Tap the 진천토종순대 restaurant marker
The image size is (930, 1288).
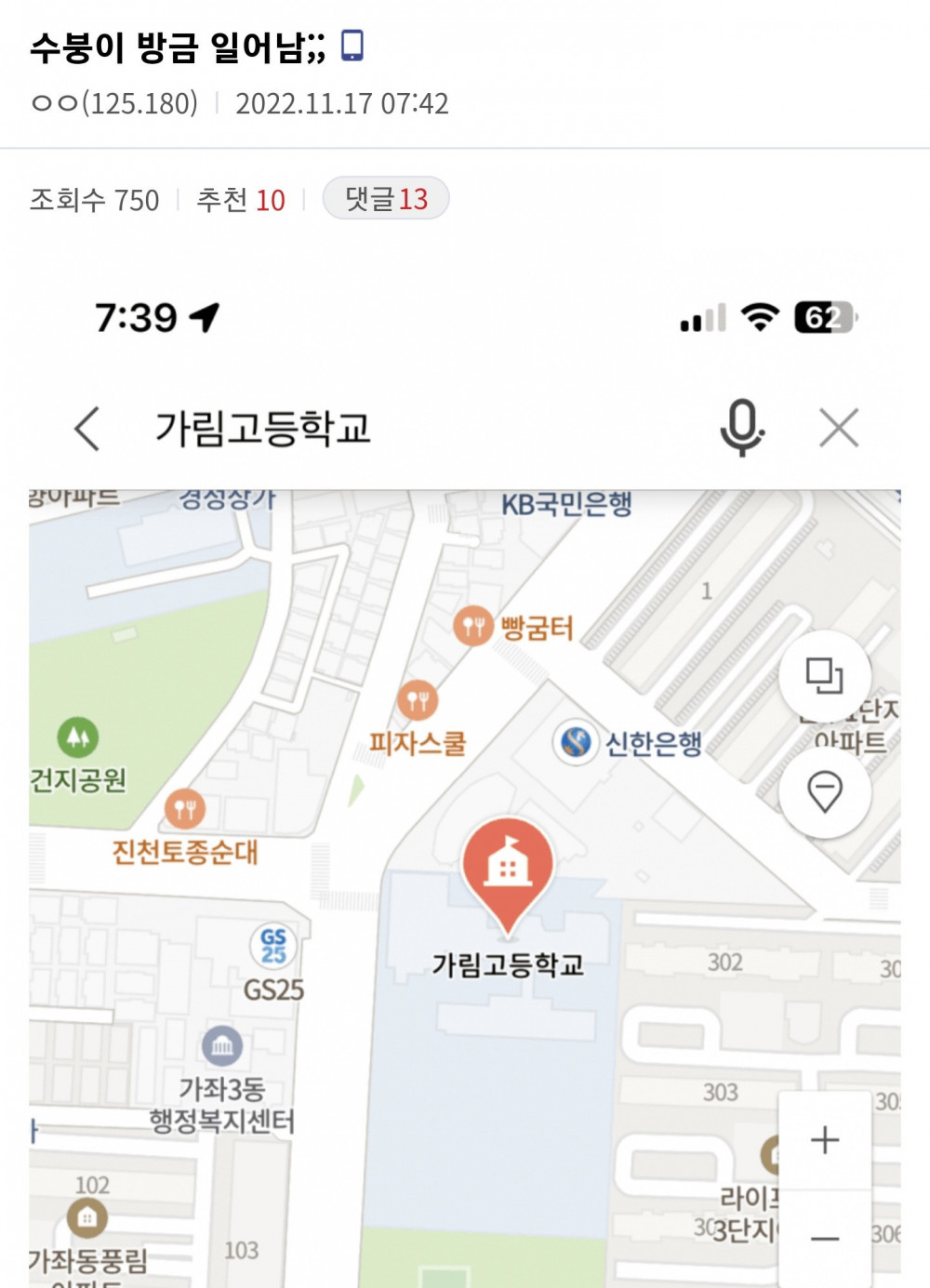point(185,808)
